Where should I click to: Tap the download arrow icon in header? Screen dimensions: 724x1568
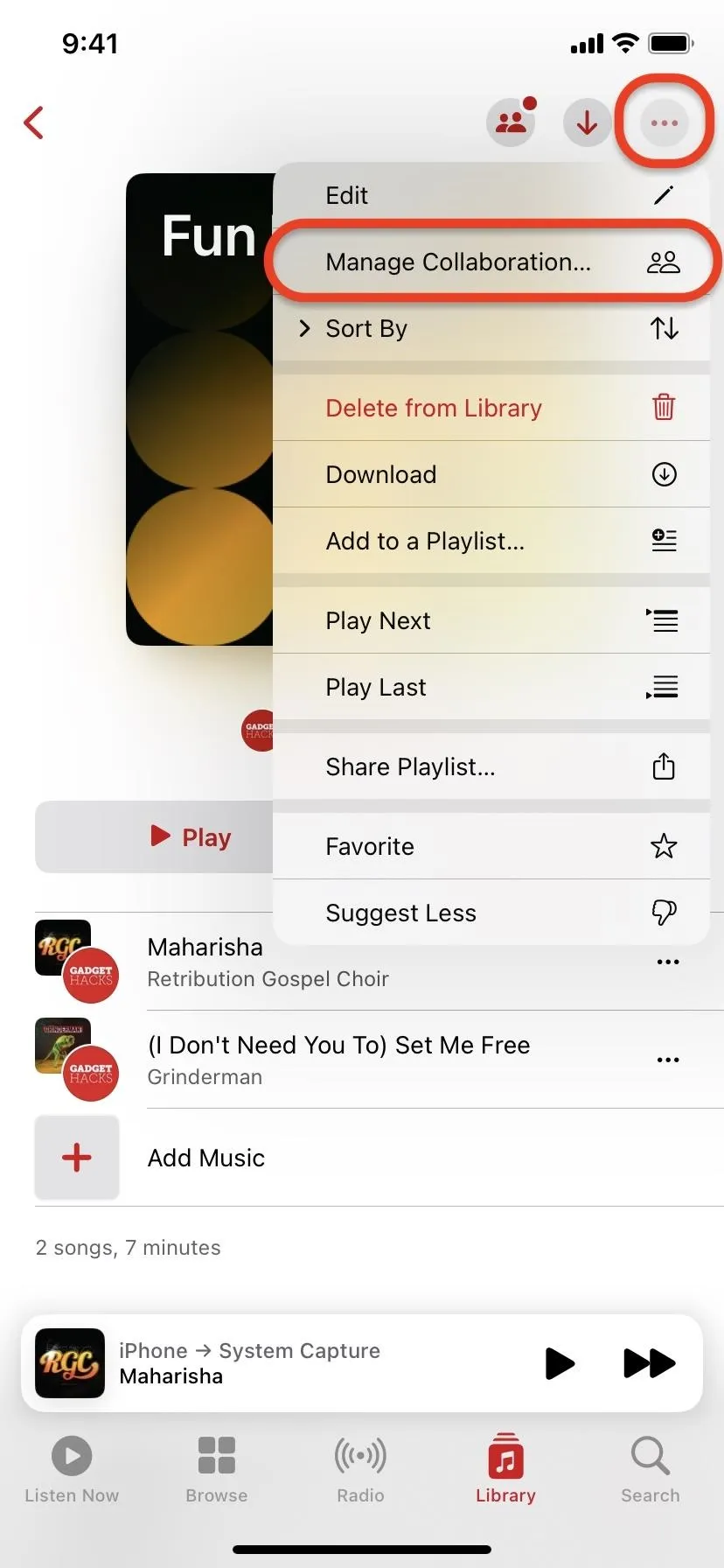click(x=587, y=122)
